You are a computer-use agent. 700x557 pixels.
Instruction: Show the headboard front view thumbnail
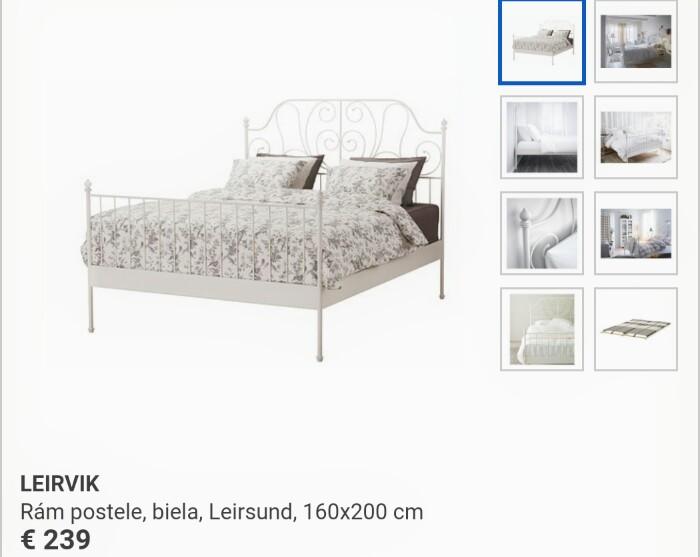(541, 329)
